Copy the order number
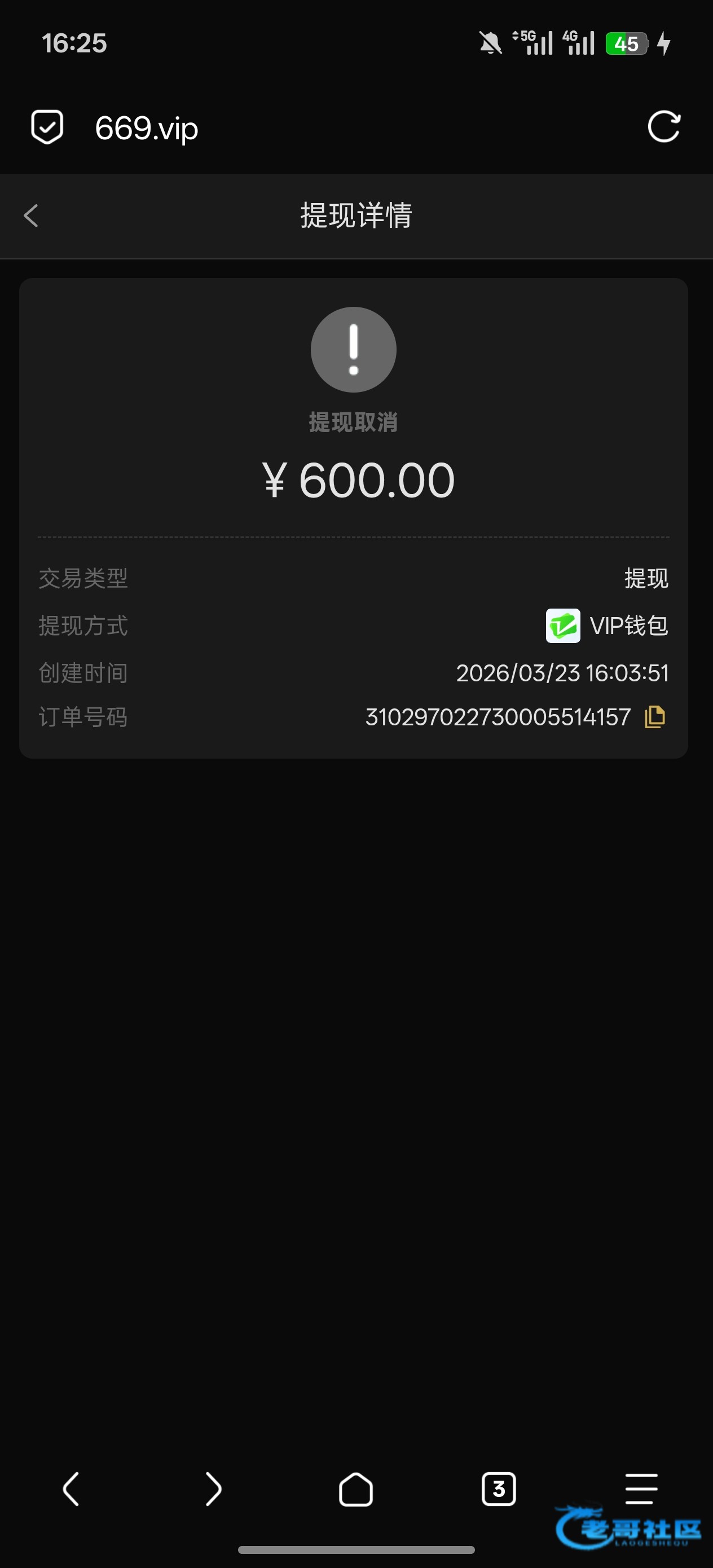Viewport: 713px width, 1568px height. (x=654, y=716)
